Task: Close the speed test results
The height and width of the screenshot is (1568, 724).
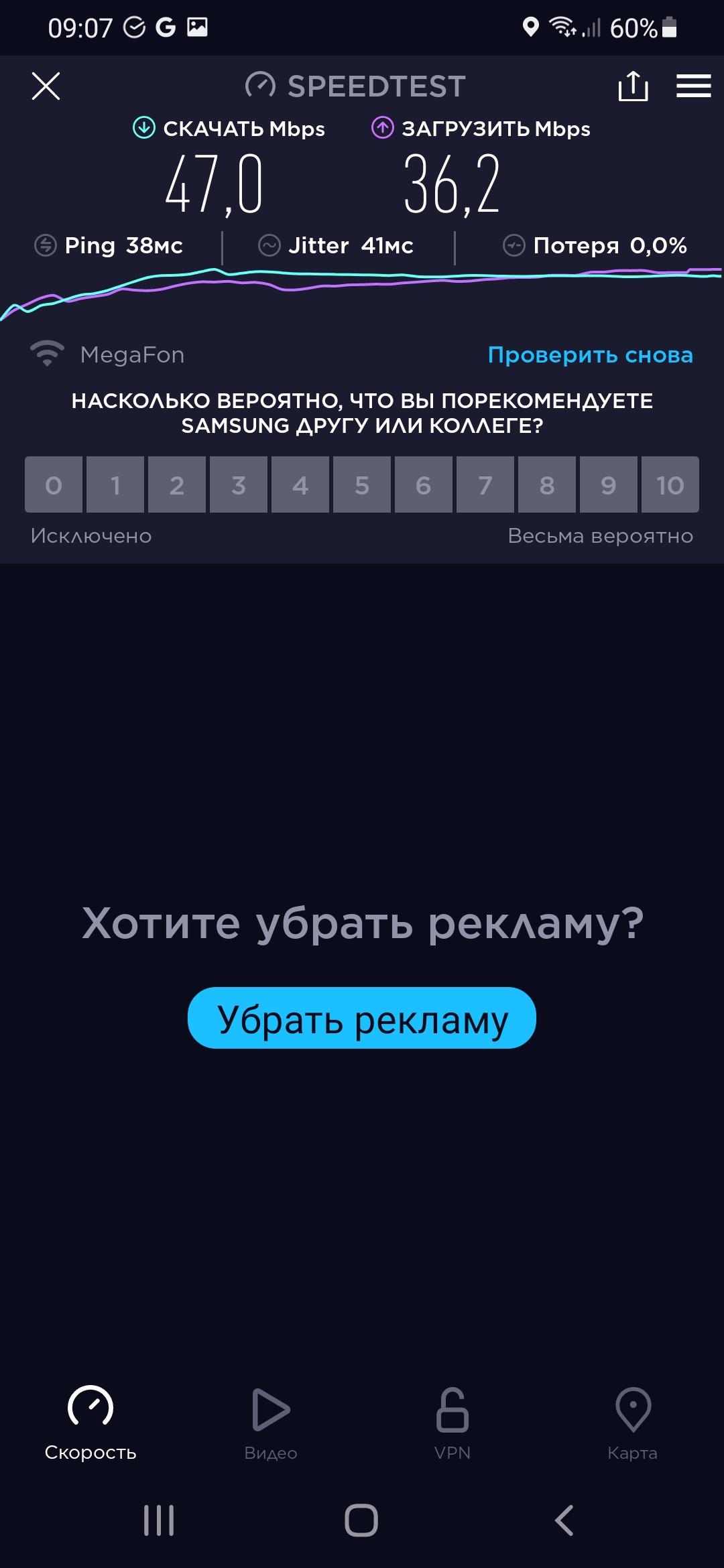Action: point(46,86)
